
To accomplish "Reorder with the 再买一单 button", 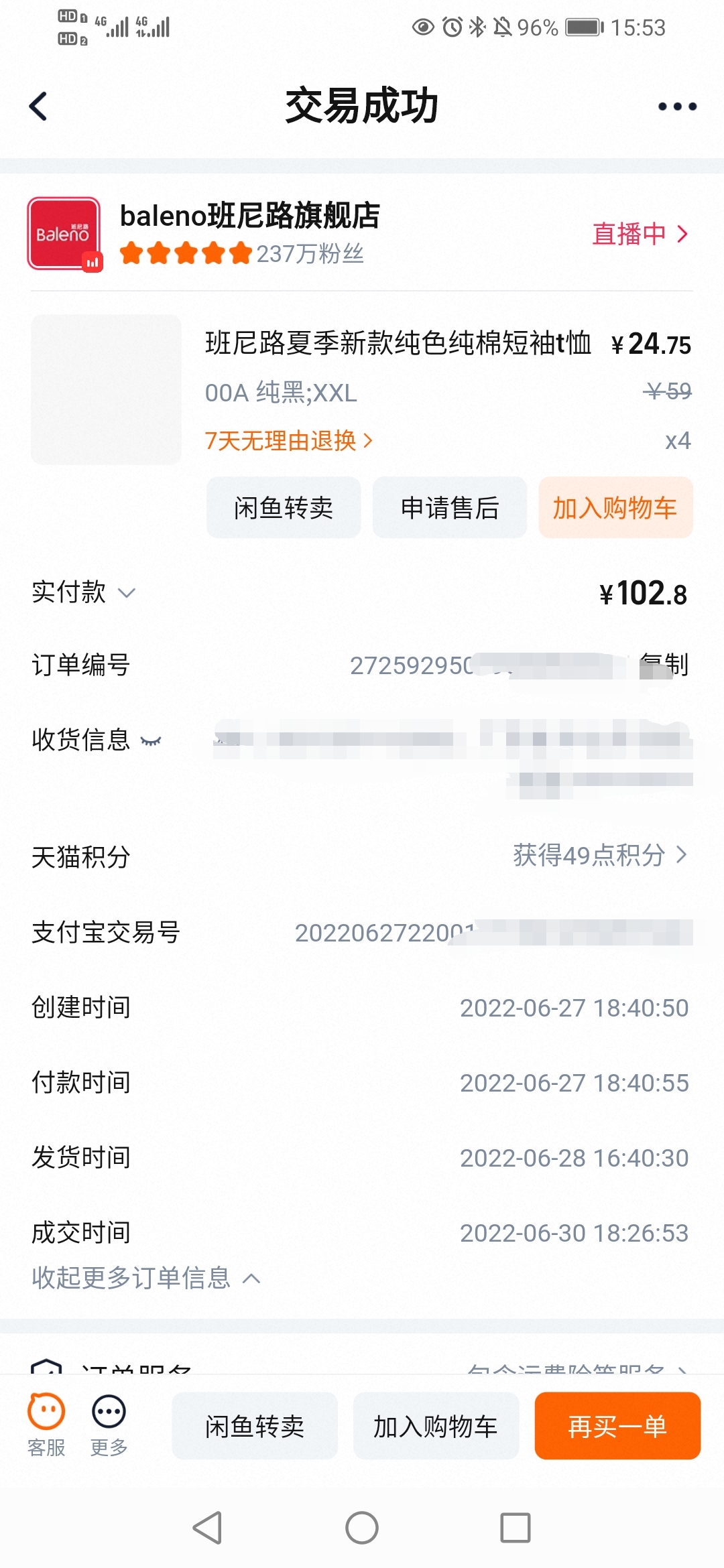I will [x=617, y=1426].
